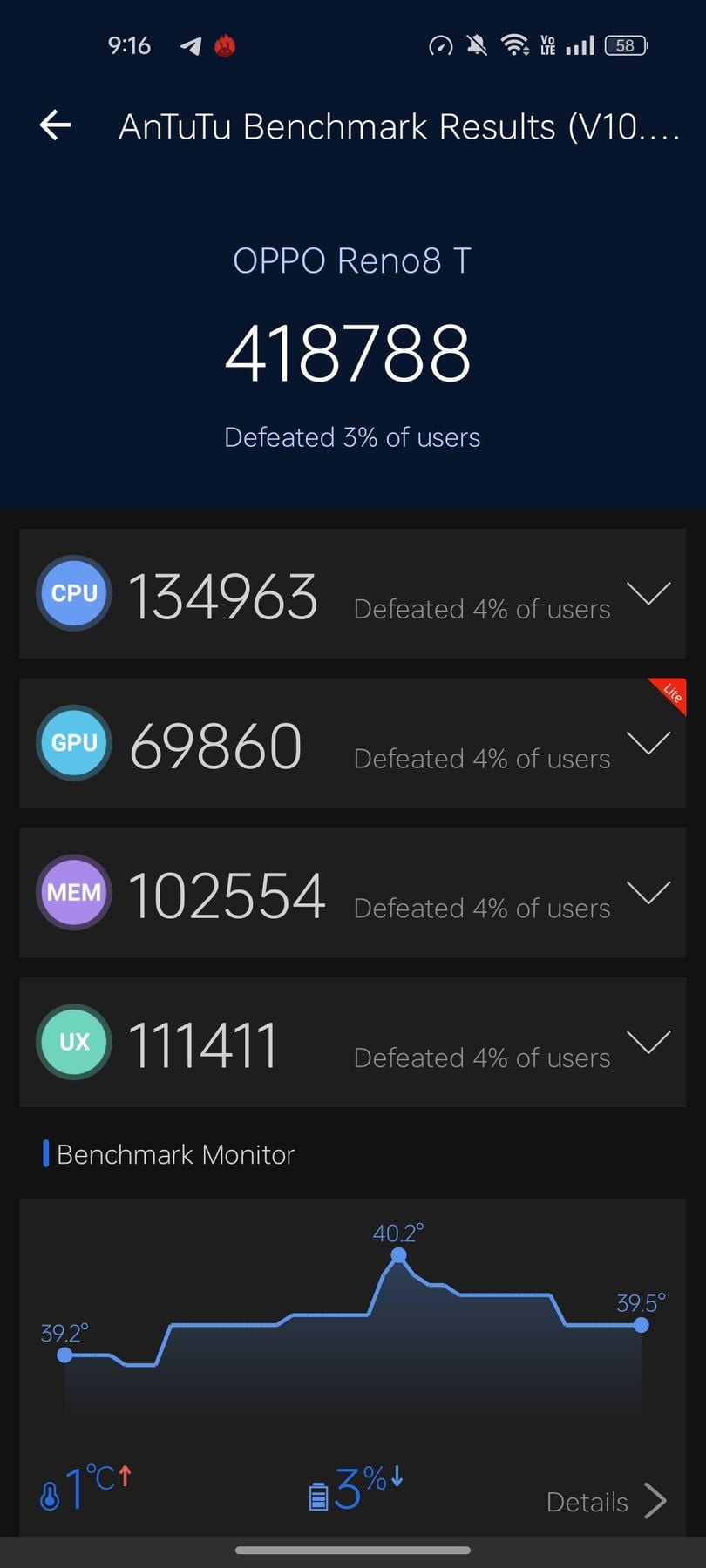Expand the GPU score breakdown
This screenshot has height=1568, width=706.
click(x=648, y=743)
